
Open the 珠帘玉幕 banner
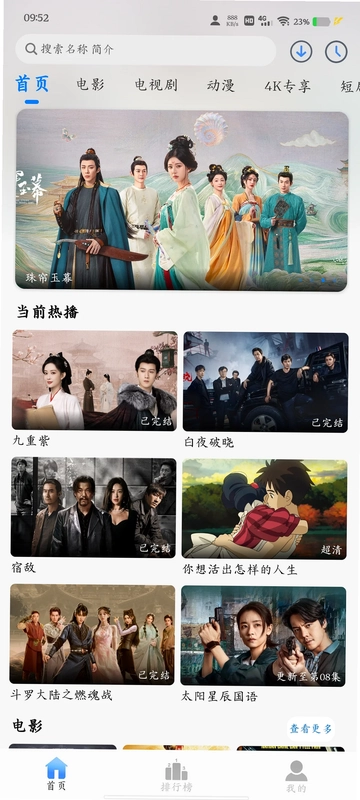(182, 201)
